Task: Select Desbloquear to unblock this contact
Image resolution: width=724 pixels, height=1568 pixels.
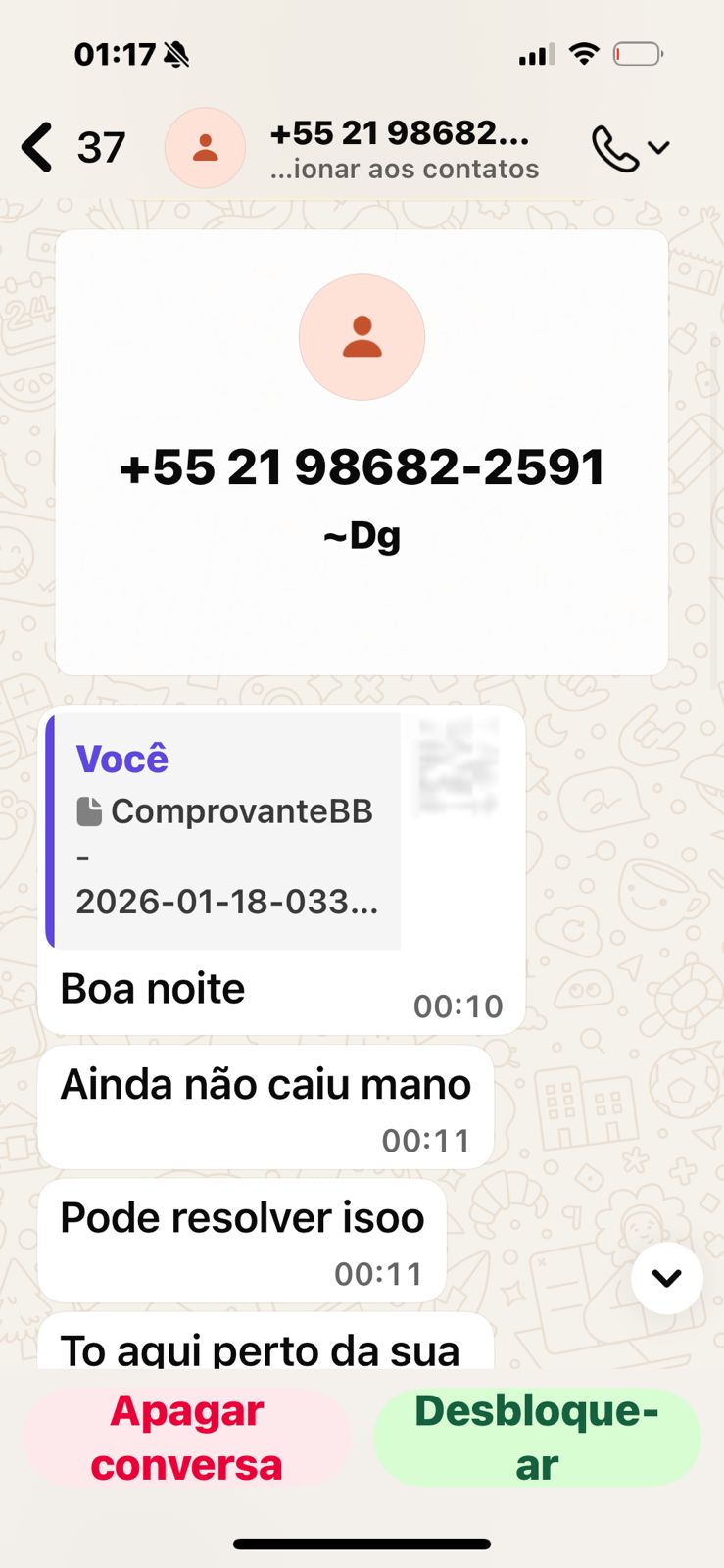Action: tap(537, 1438)
